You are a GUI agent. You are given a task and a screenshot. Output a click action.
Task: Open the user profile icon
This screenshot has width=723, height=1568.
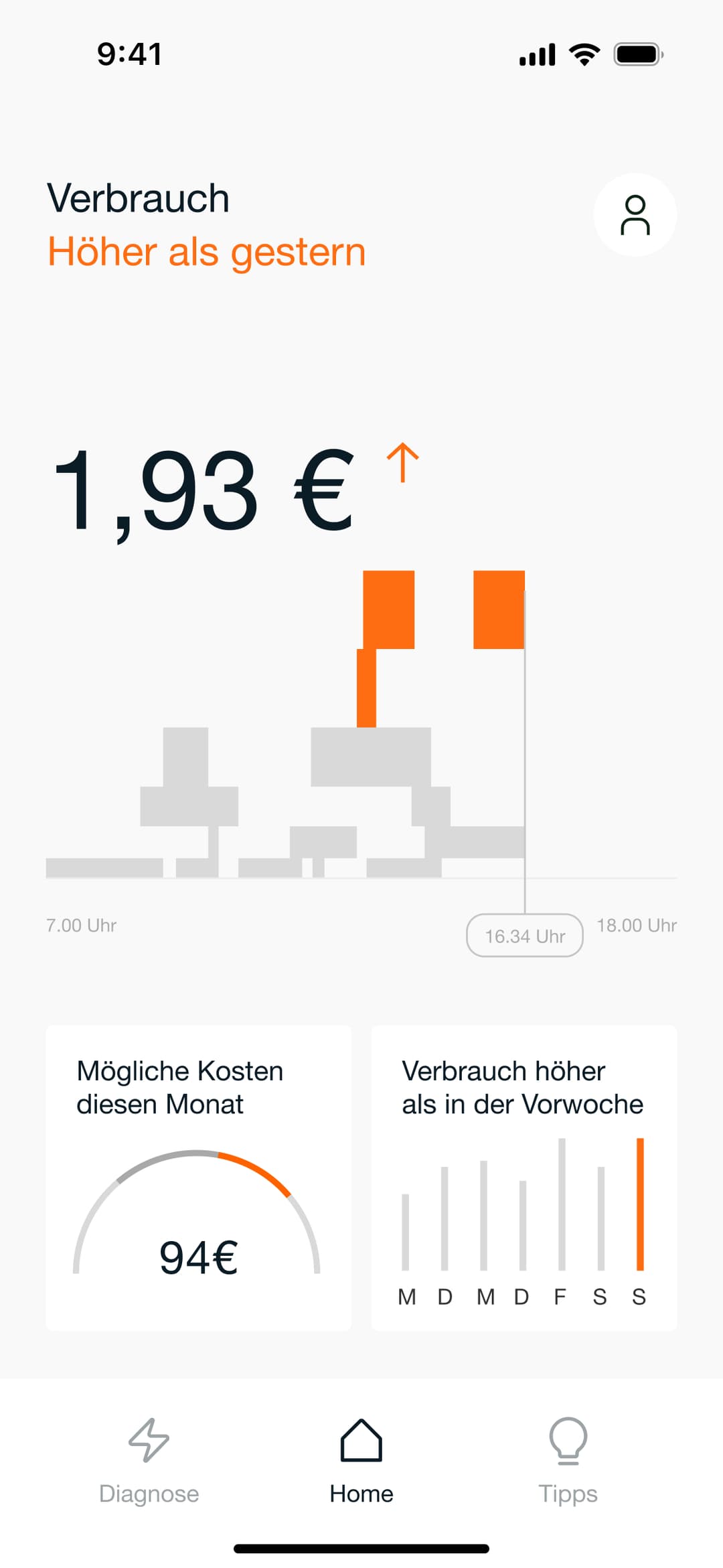(x=635, y=215)
